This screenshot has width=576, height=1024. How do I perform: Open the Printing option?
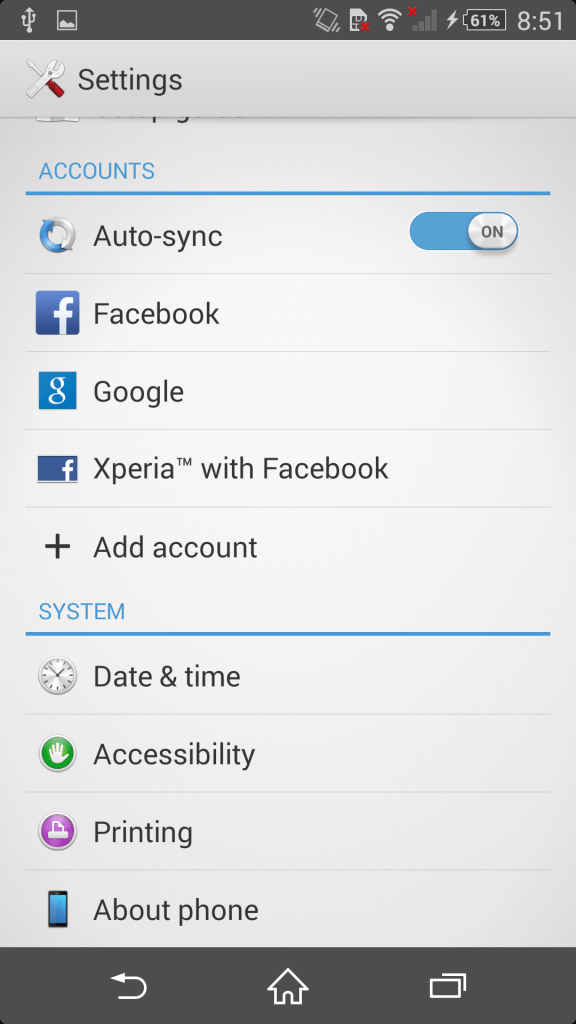pyautogui.click(x=288, y=831)
